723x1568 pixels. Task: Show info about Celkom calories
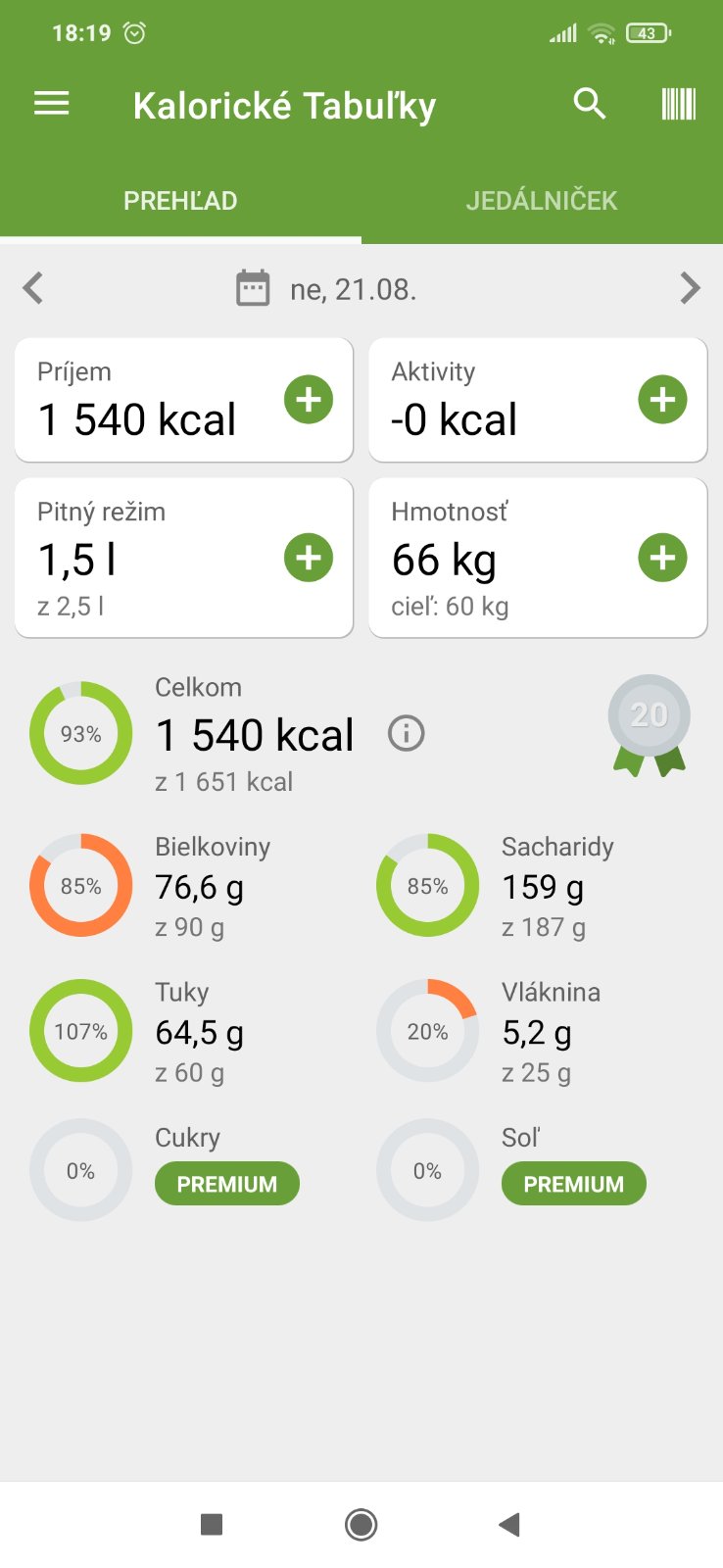coord(407,733)
